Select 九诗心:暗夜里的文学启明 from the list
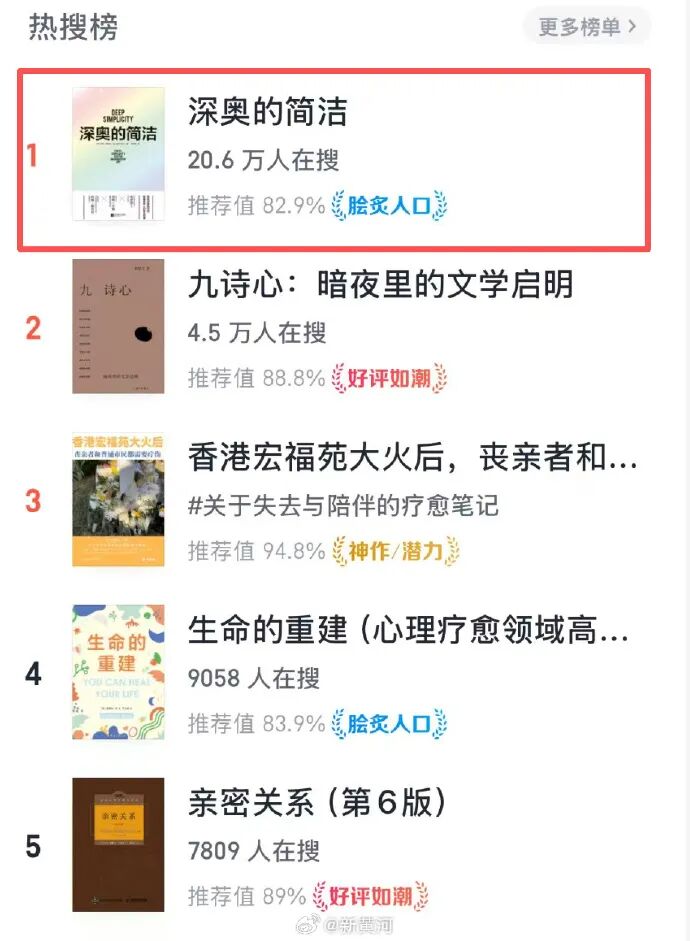The height and width of the screenshot is (941, 690). (x=380, y=285)
